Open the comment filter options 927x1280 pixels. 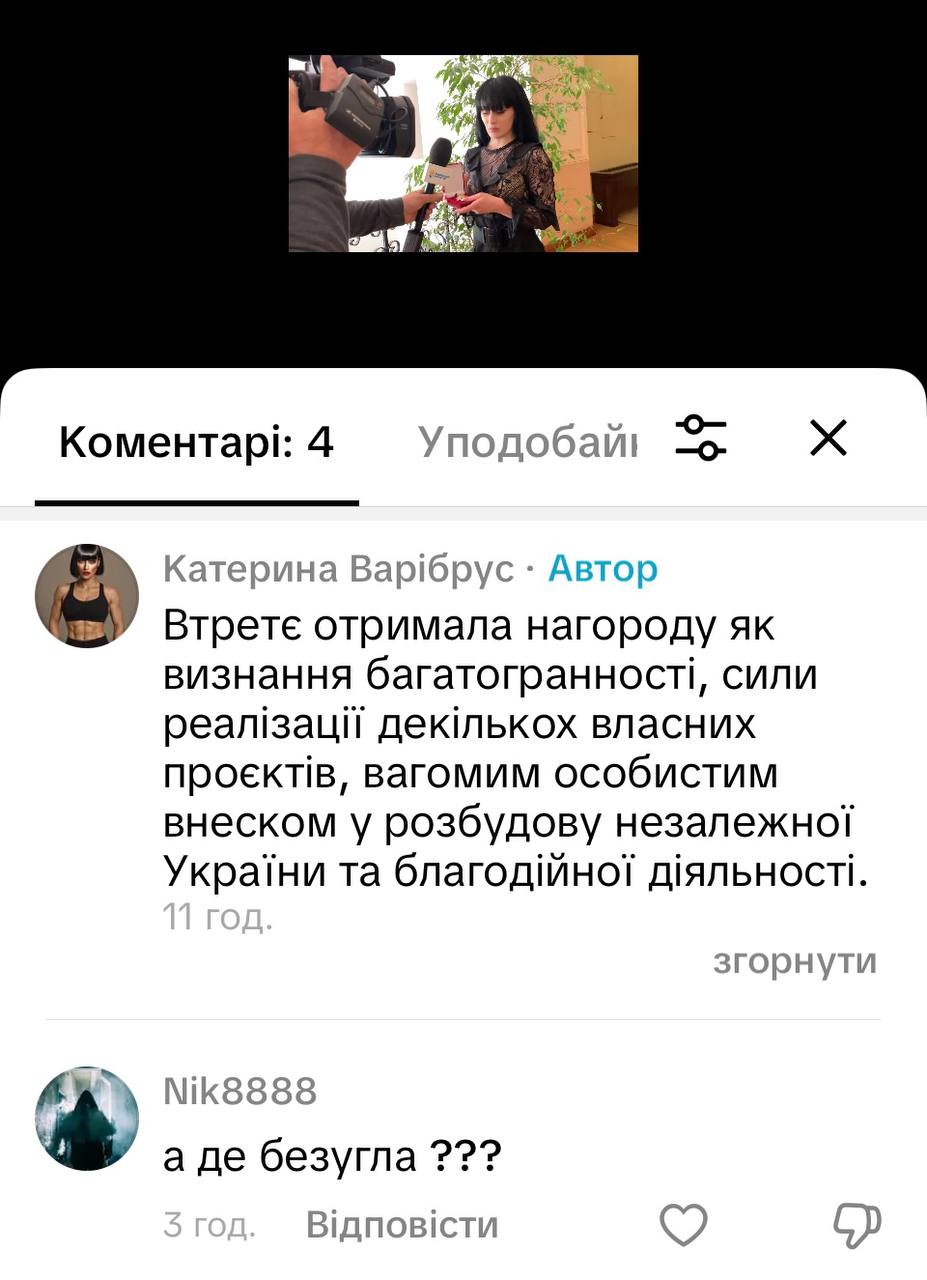(701, 438)
